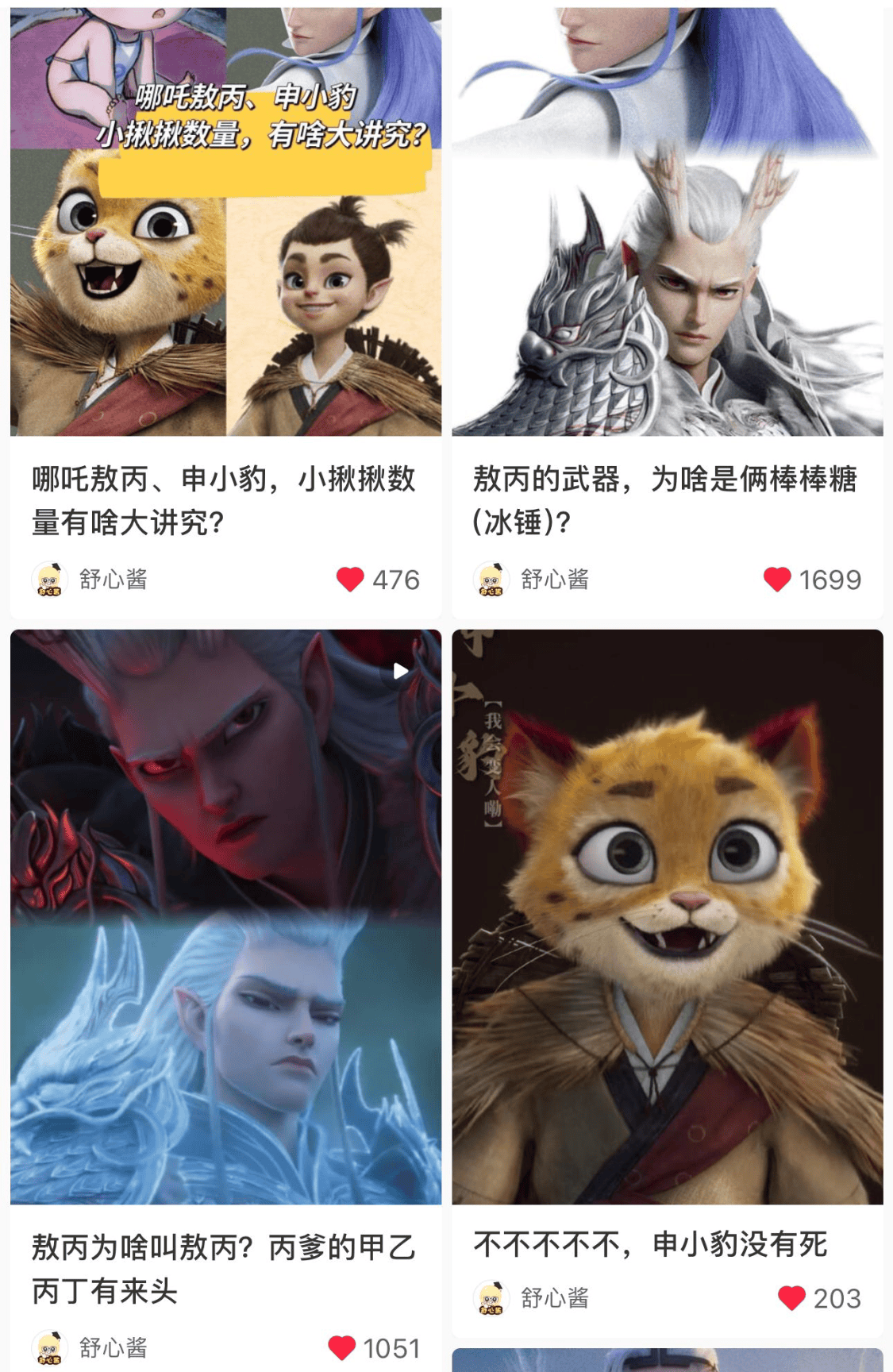Open the post about 哪吒敖丙、申小豹小揪揪数量
This screenshot has height=1372, width=893.
point(225,501)
